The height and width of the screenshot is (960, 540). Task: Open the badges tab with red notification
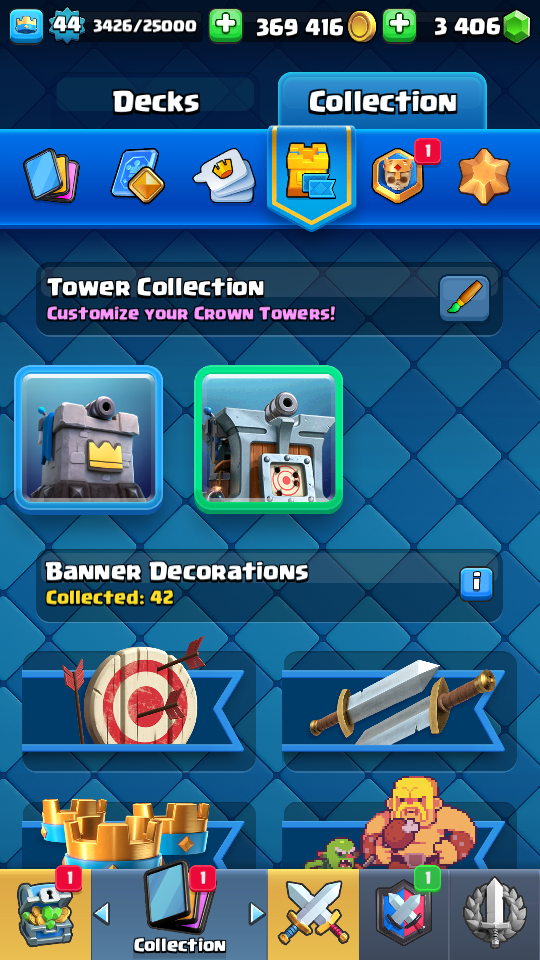tap(399, 175)
